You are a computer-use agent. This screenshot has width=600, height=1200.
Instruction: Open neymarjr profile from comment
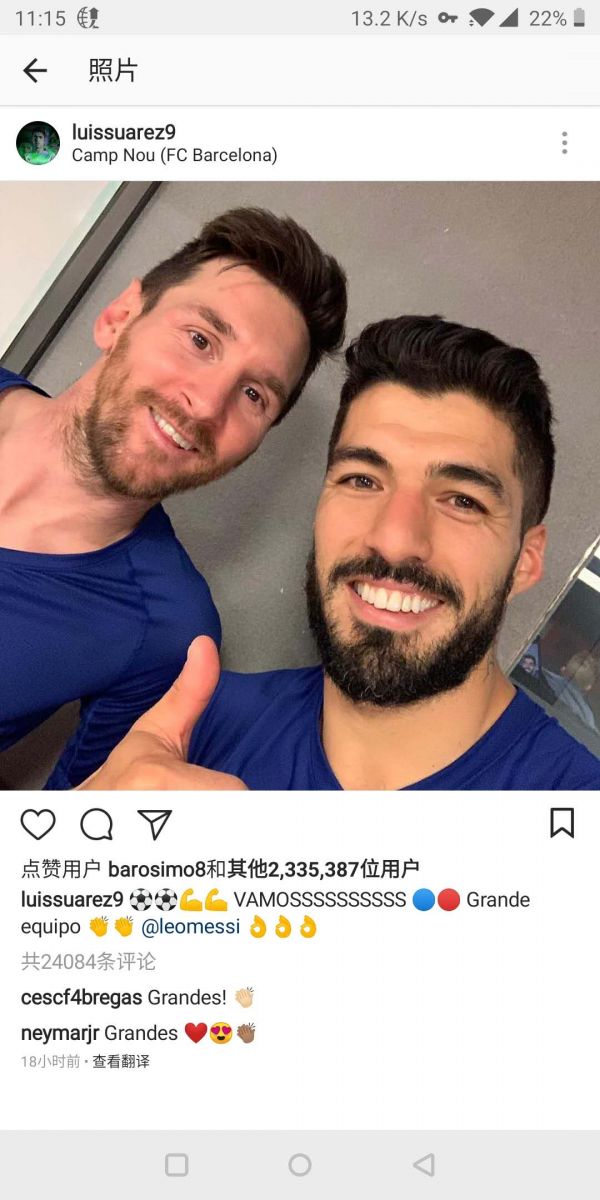point(59,1033)
